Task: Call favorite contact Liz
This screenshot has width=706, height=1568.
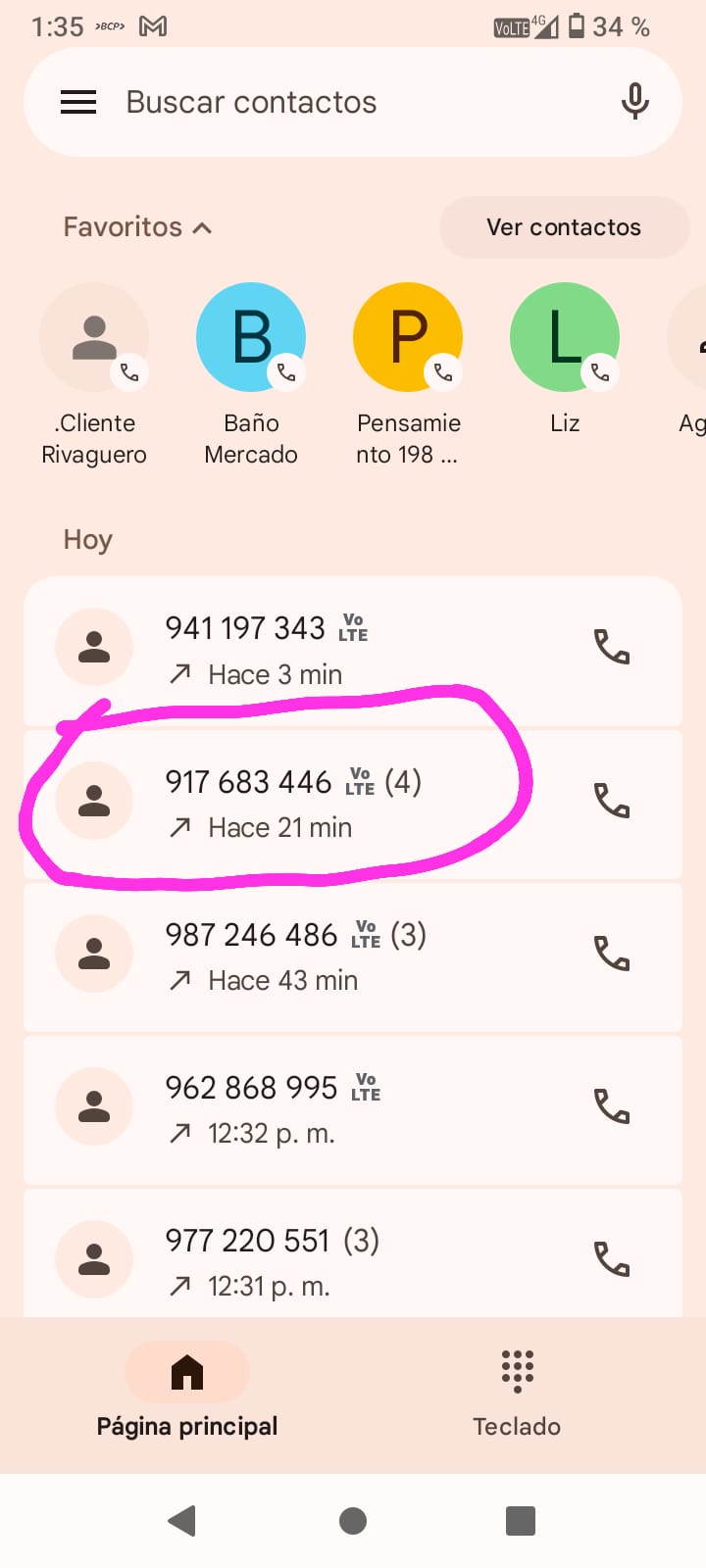Action: [x=565, y=338]
